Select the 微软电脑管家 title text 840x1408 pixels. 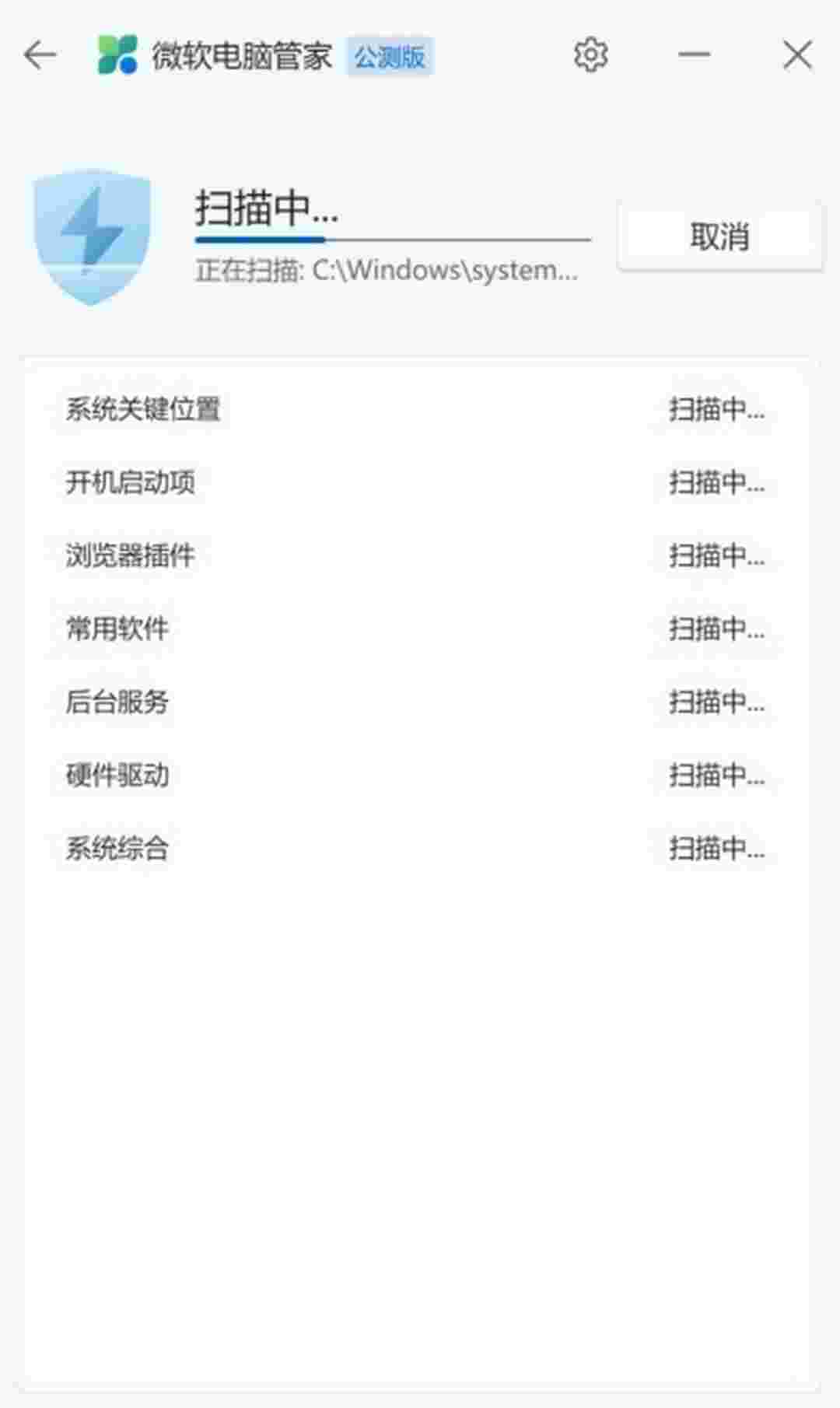click(243, 53)
